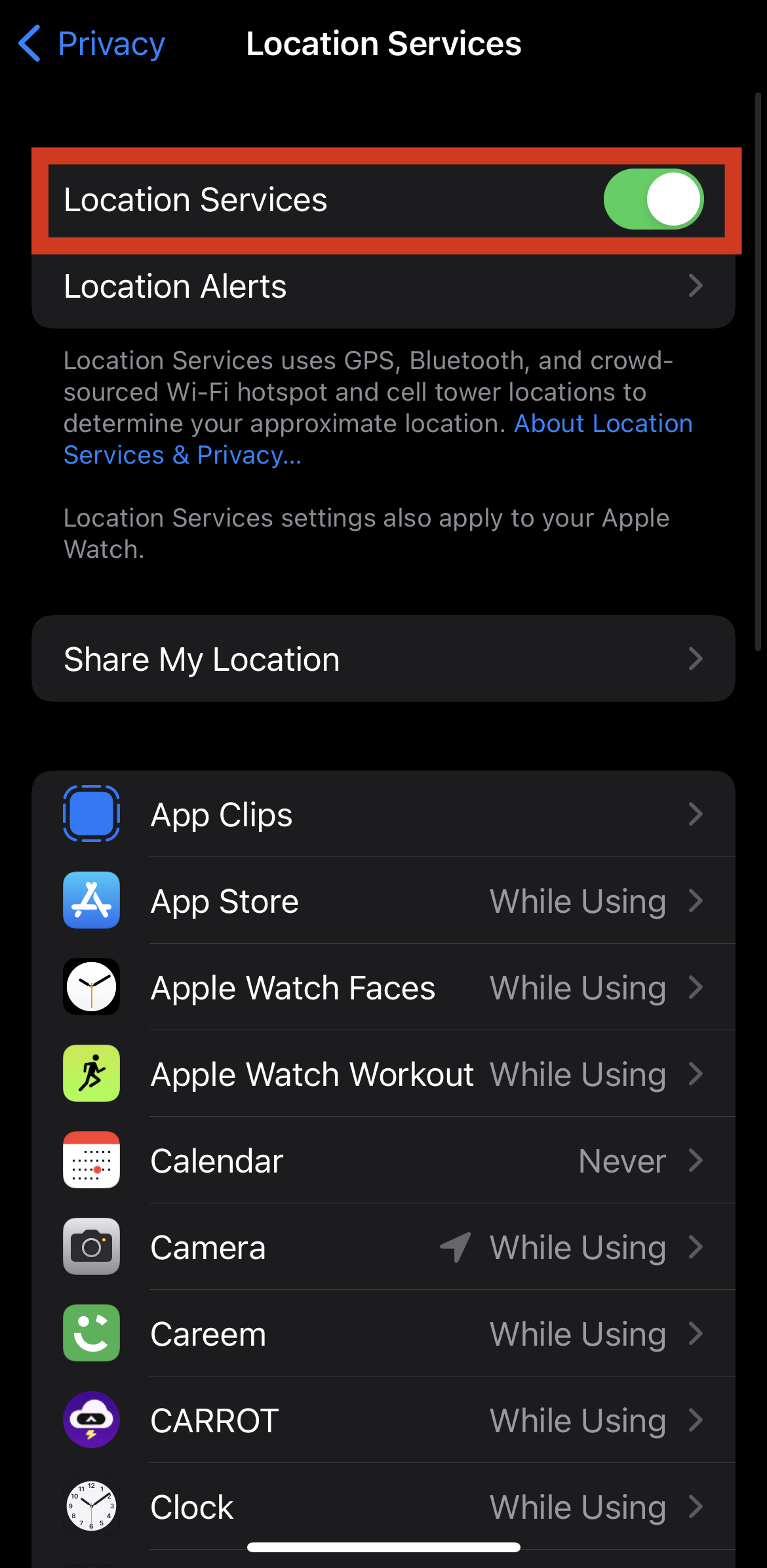Open Camera location permission

tap(383, 1248)
